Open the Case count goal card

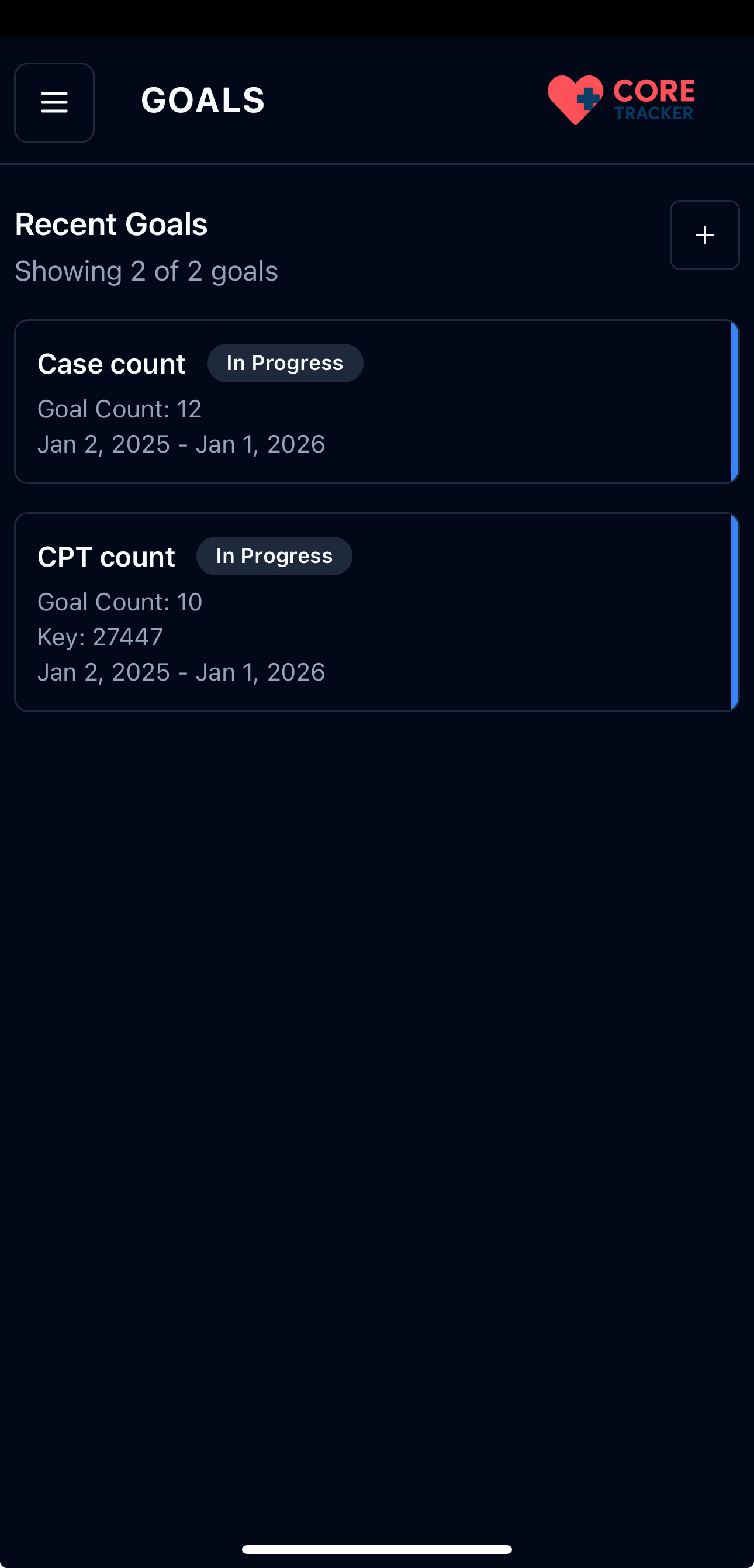point(376,402)
